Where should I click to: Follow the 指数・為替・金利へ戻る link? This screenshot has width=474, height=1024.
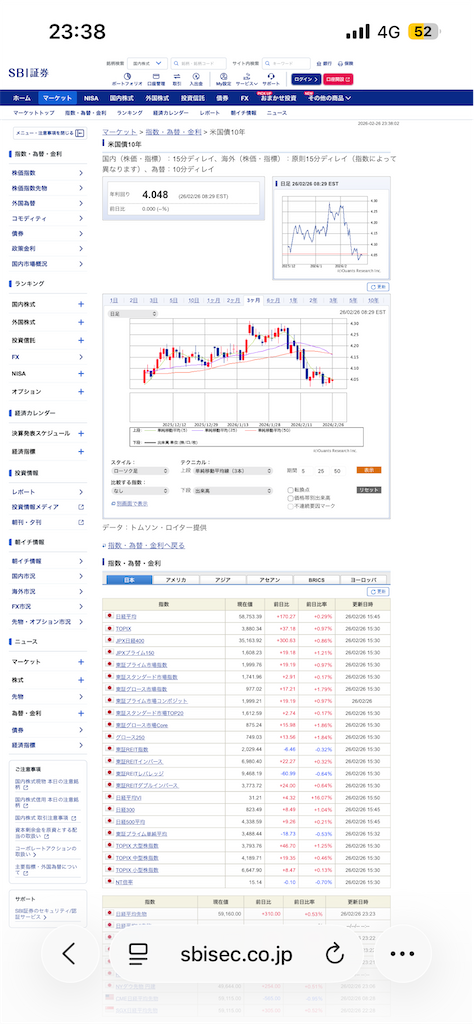[x=146, y=545]
